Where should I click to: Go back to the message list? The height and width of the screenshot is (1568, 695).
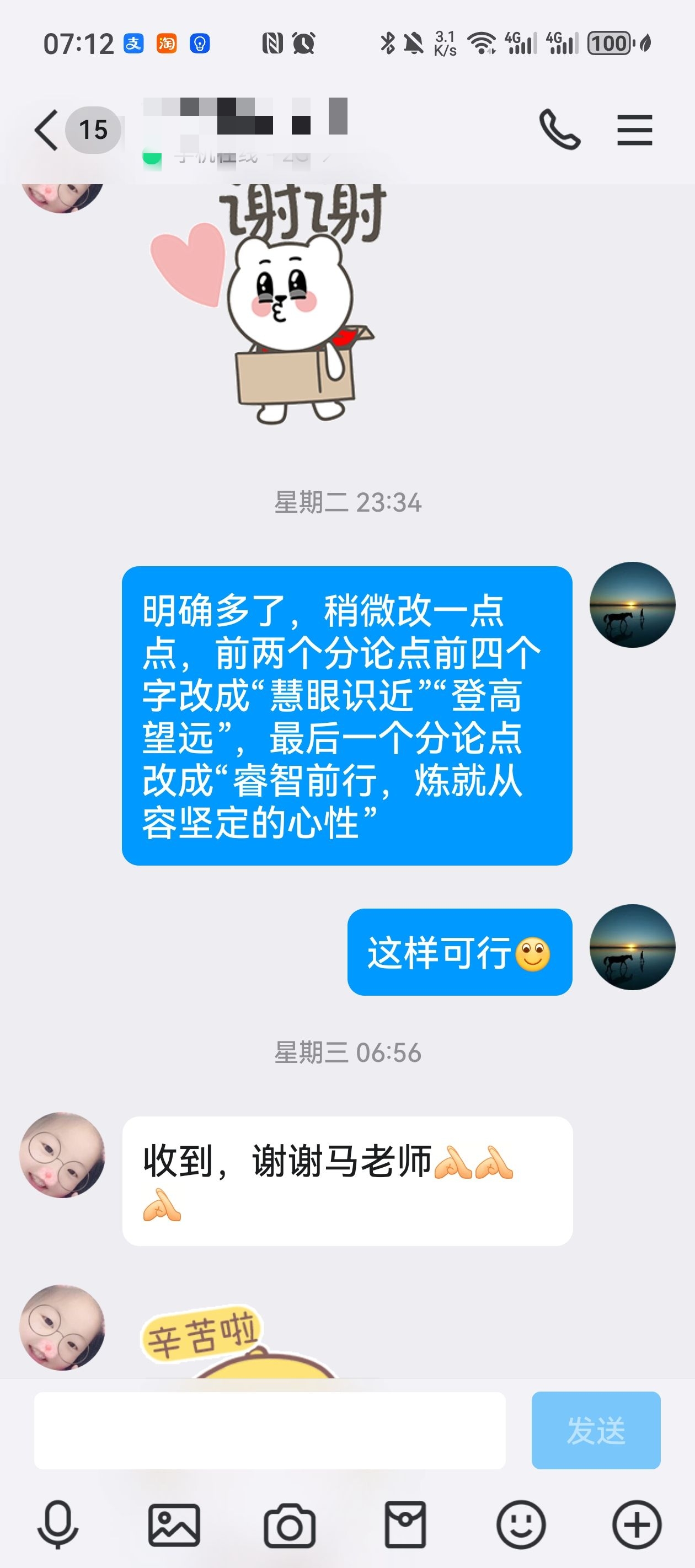coord(46,130)
